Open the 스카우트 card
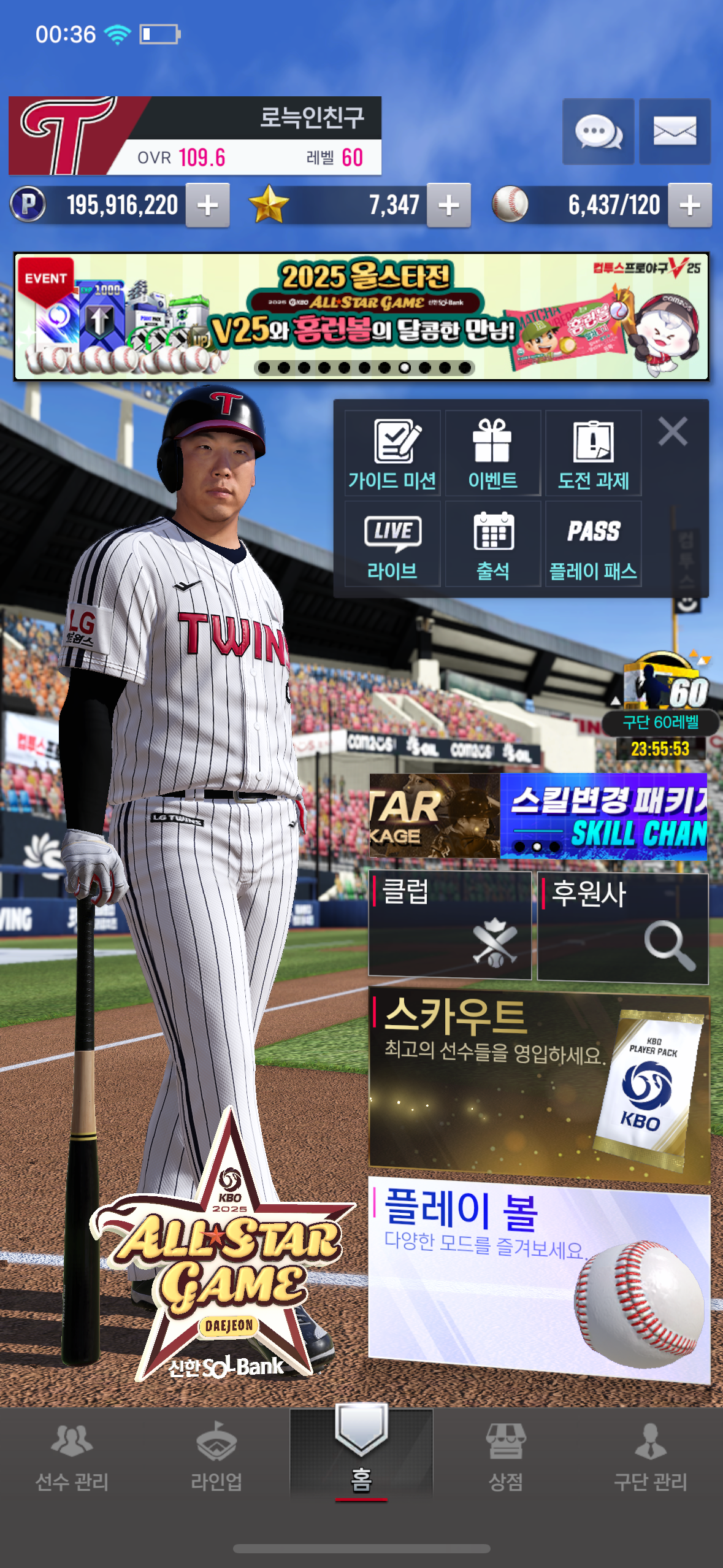723x1568 pixels. pos(538,1083)
